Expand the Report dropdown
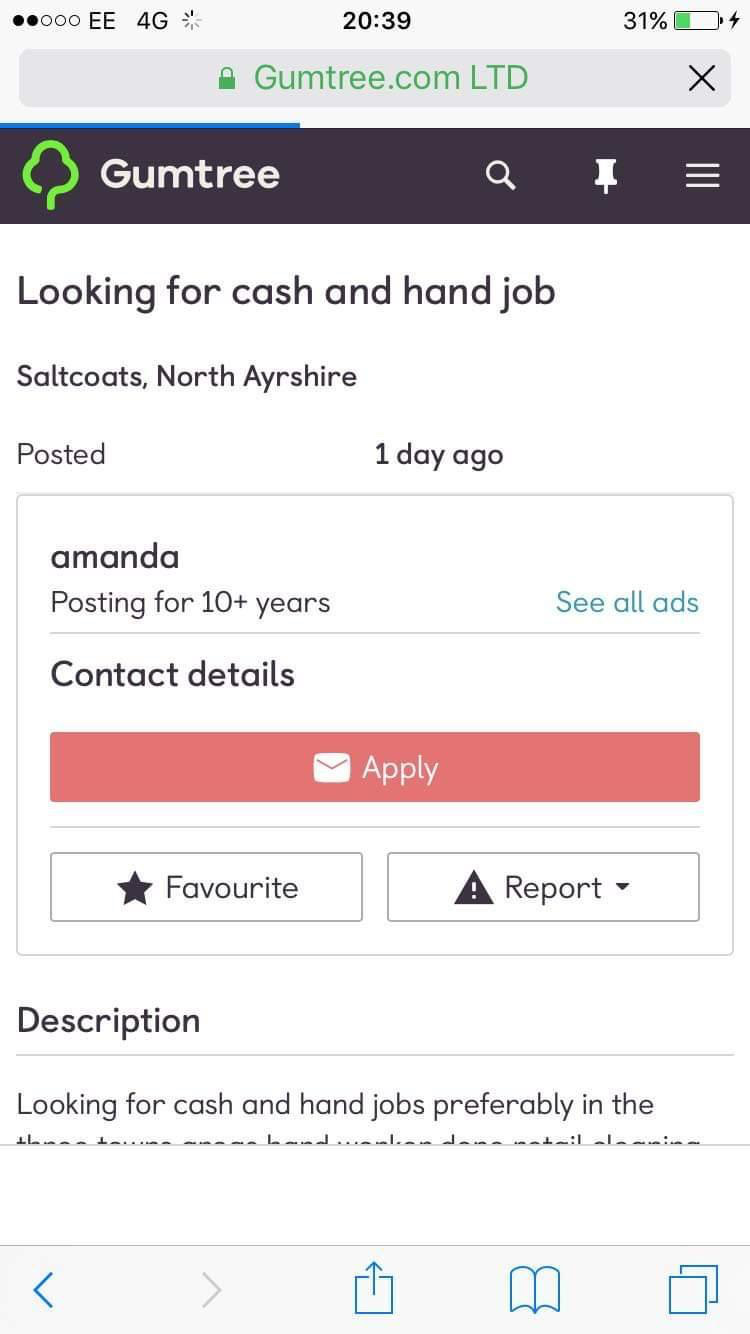 [543, 887]
